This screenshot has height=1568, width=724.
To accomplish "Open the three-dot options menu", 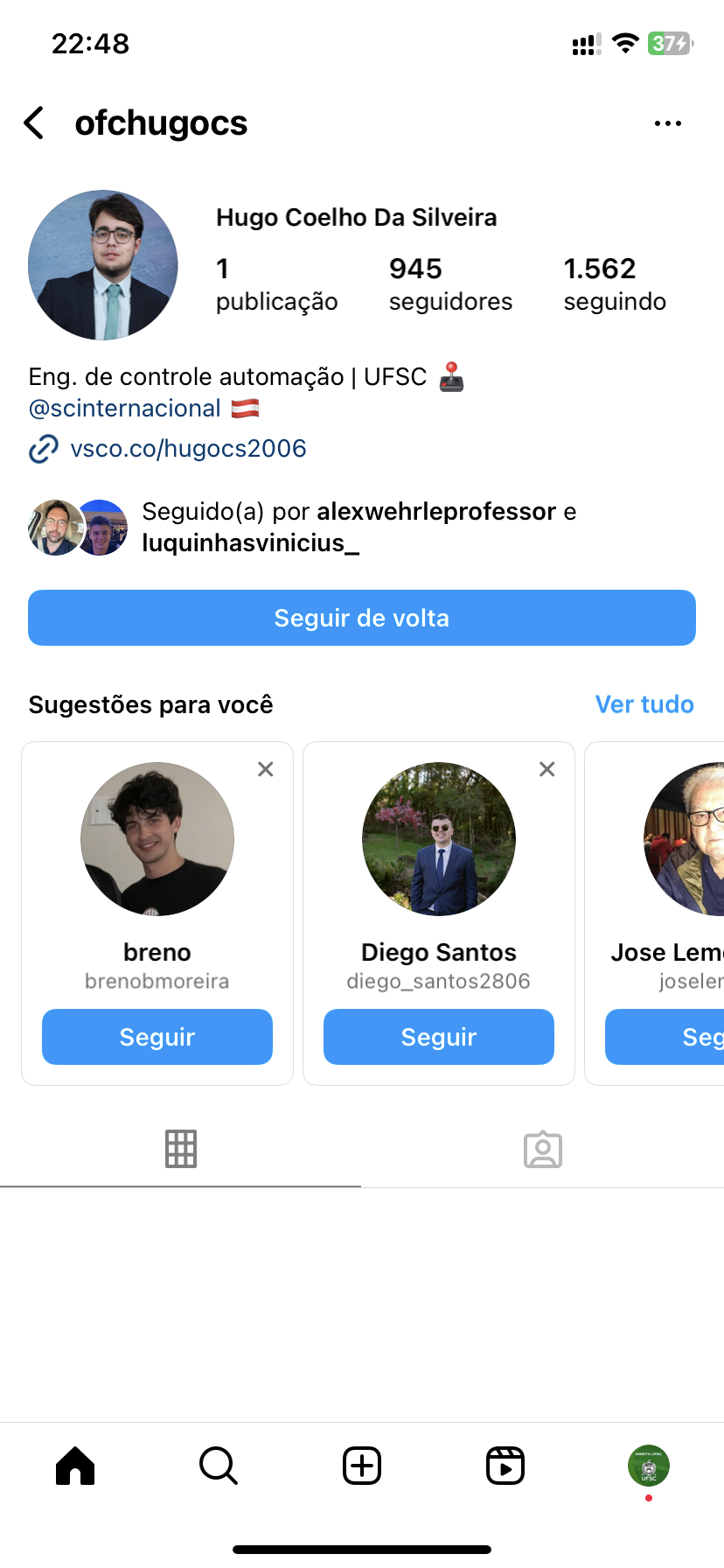I will pos(667,123).
